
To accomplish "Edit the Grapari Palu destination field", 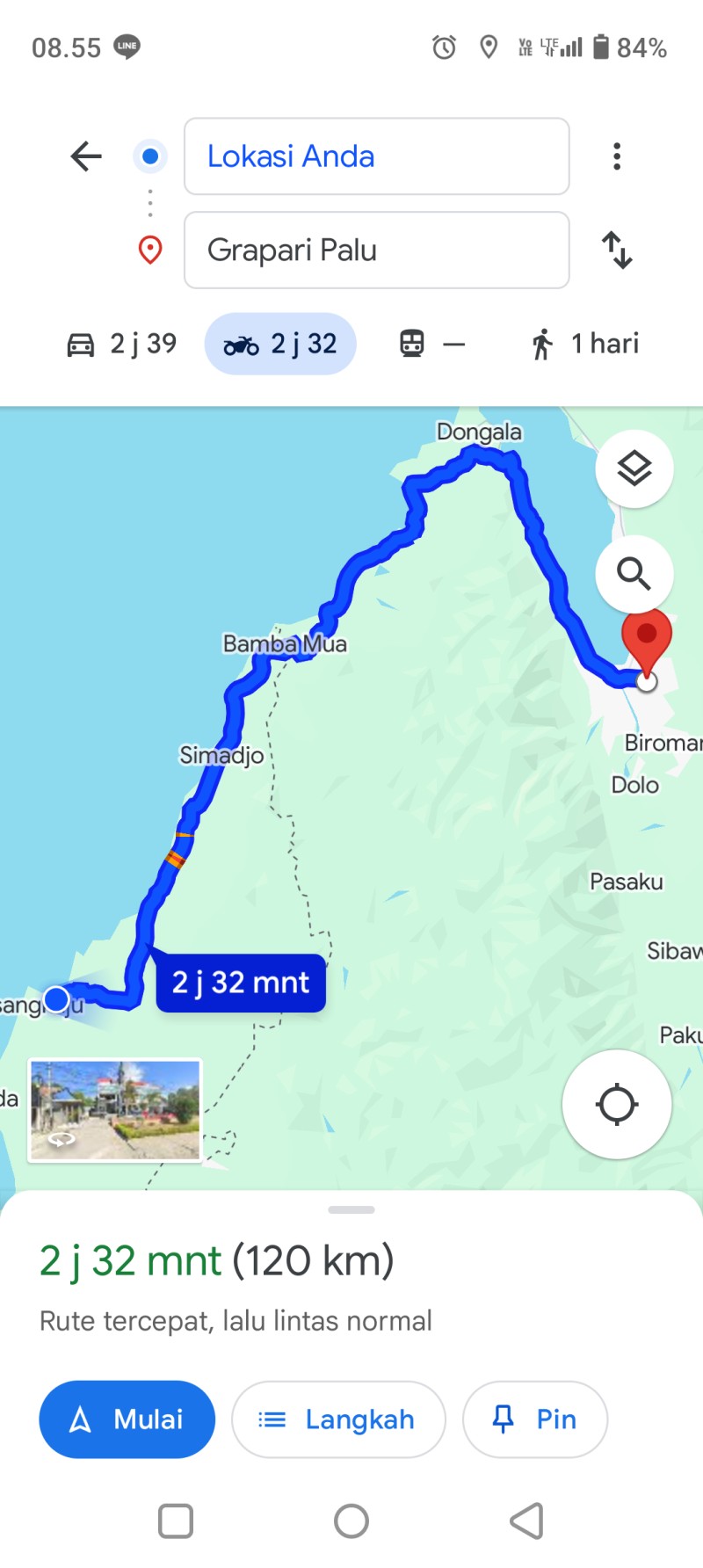I will (x=376, y=250).
